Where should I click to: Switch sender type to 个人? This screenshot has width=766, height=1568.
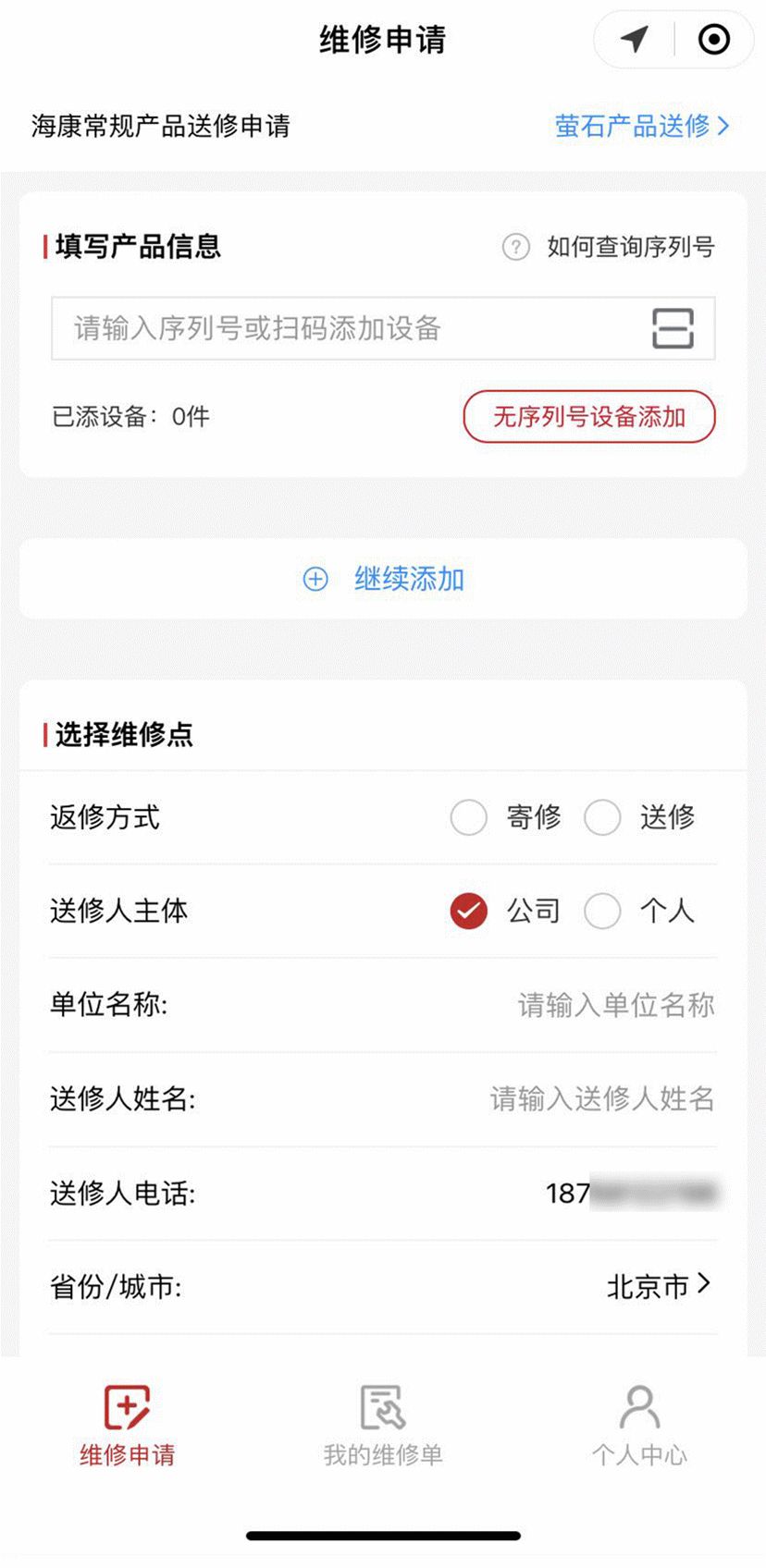pos(602,911)
